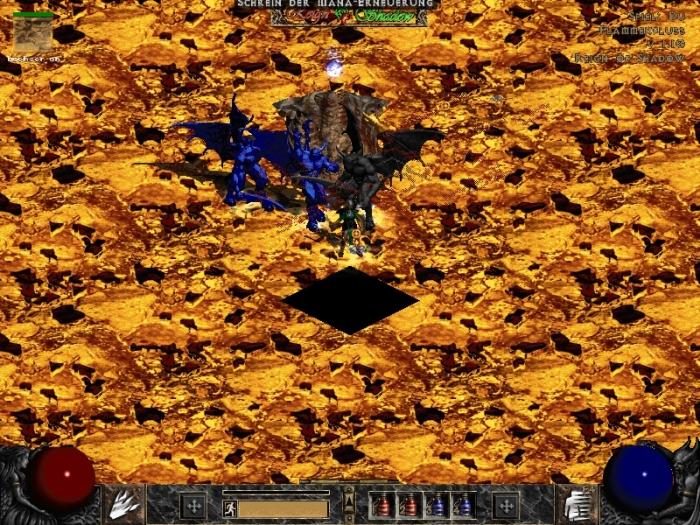Screen dimensions: 700x525
Task: Open the right skill selector
Action: 575,504
